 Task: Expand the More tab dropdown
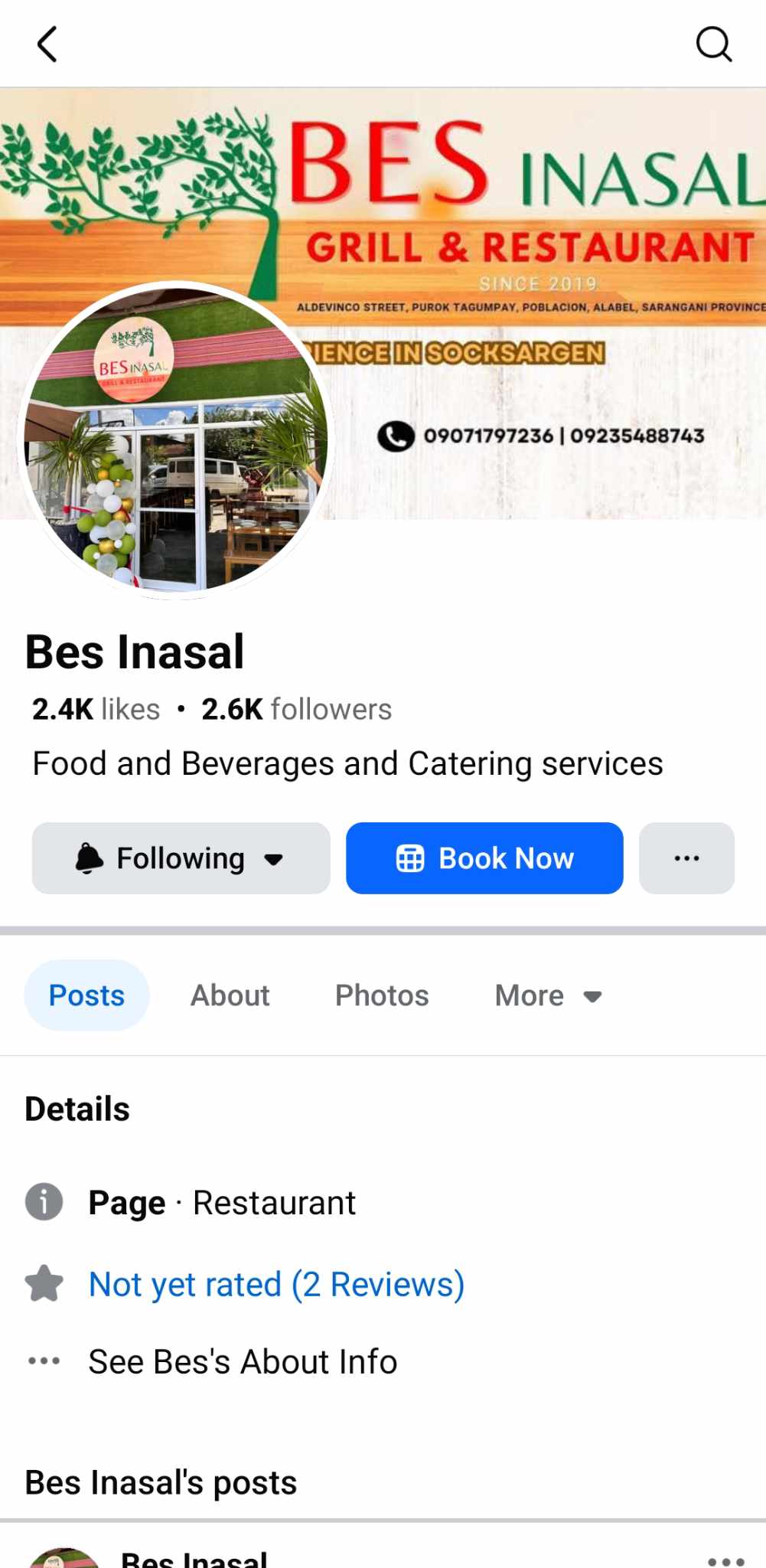[x=548, y=995]
